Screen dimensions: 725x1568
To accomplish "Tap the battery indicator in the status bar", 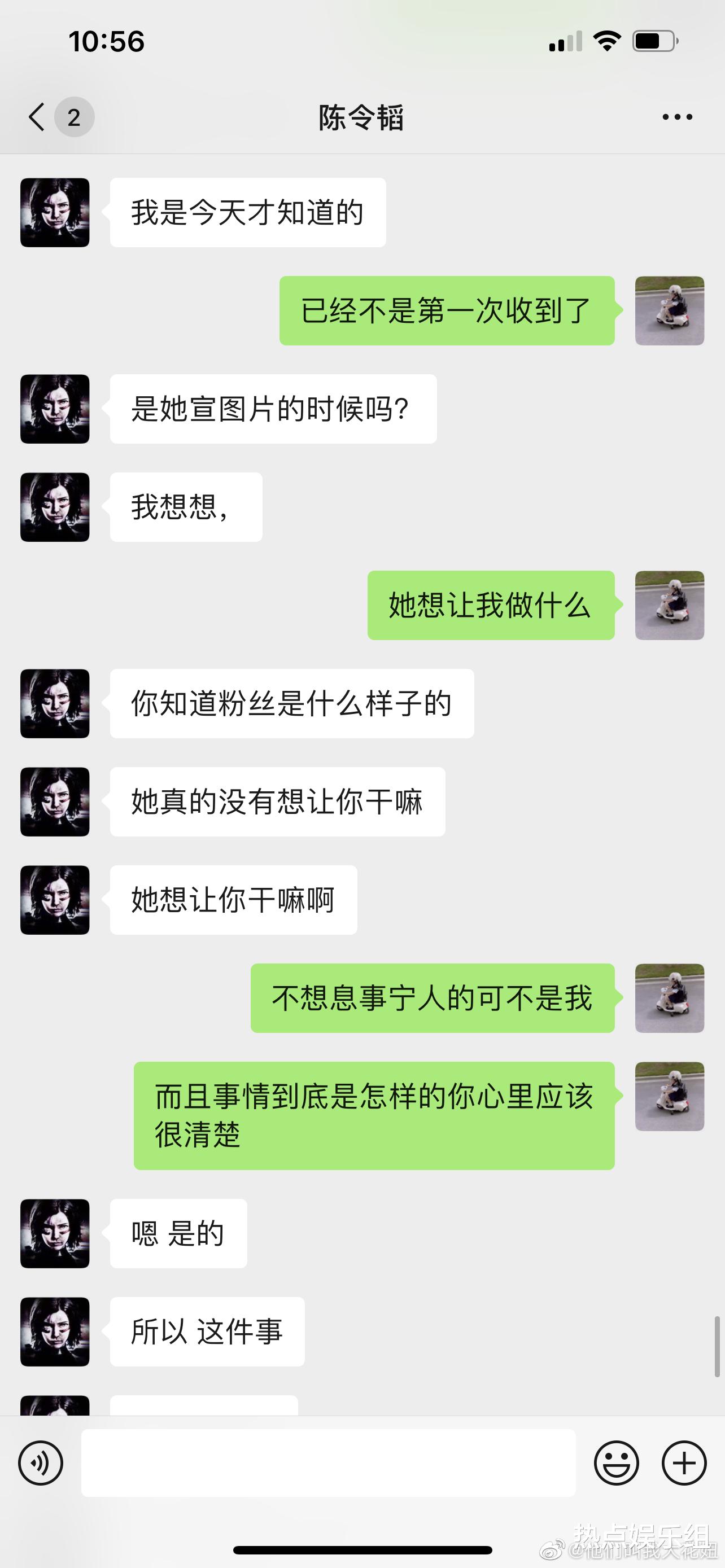I will click(654, 41).
